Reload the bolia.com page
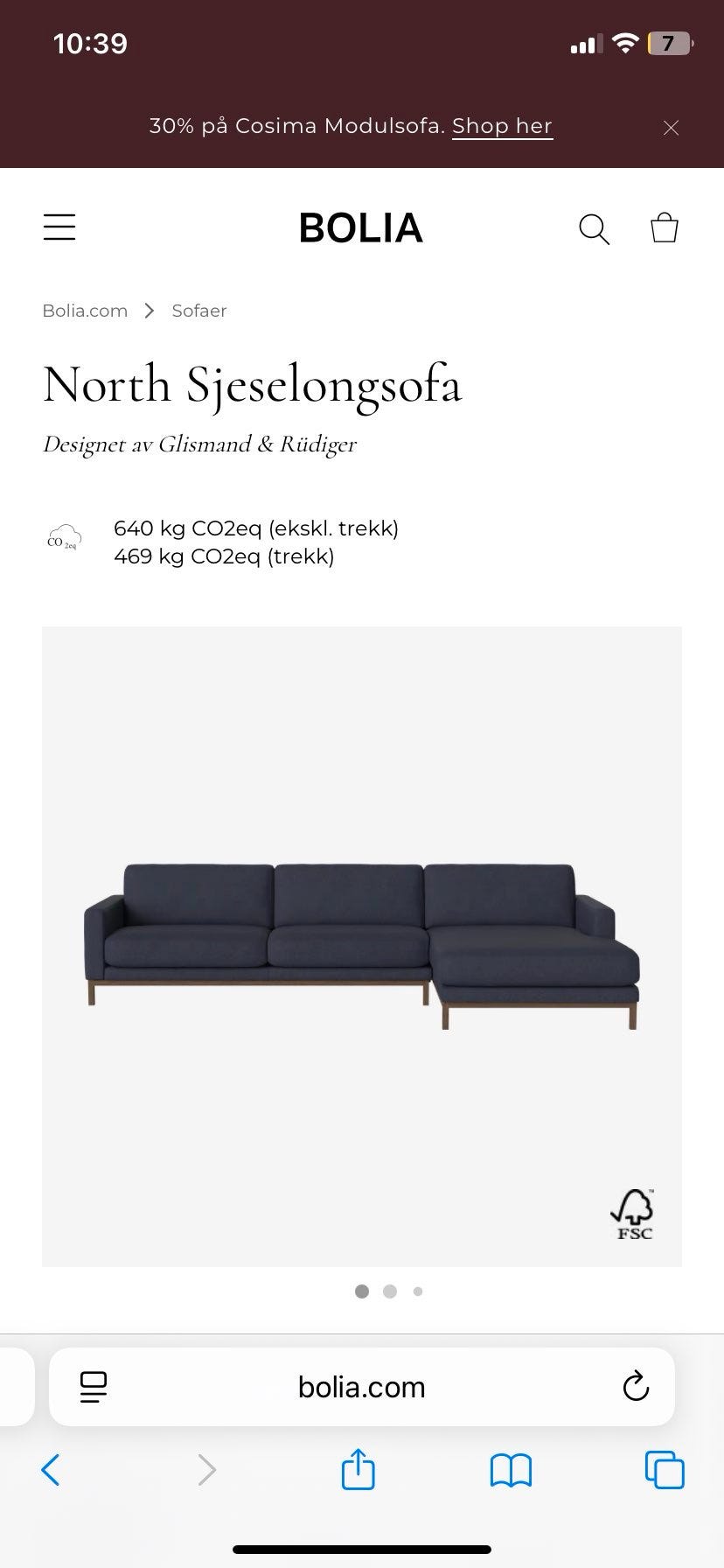Image resolution: width=724 pixels, height=1568 pixels. pos(636,1386)
